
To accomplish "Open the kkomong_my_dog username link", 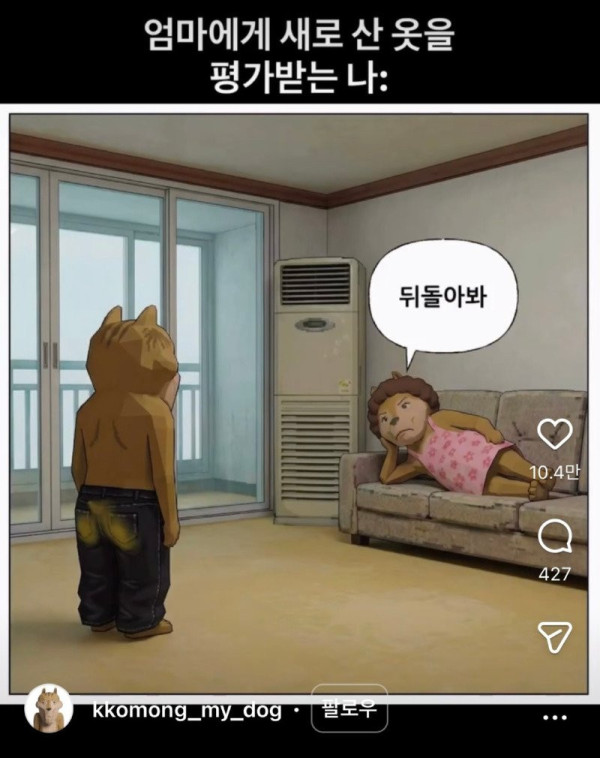I will point(188,711).
